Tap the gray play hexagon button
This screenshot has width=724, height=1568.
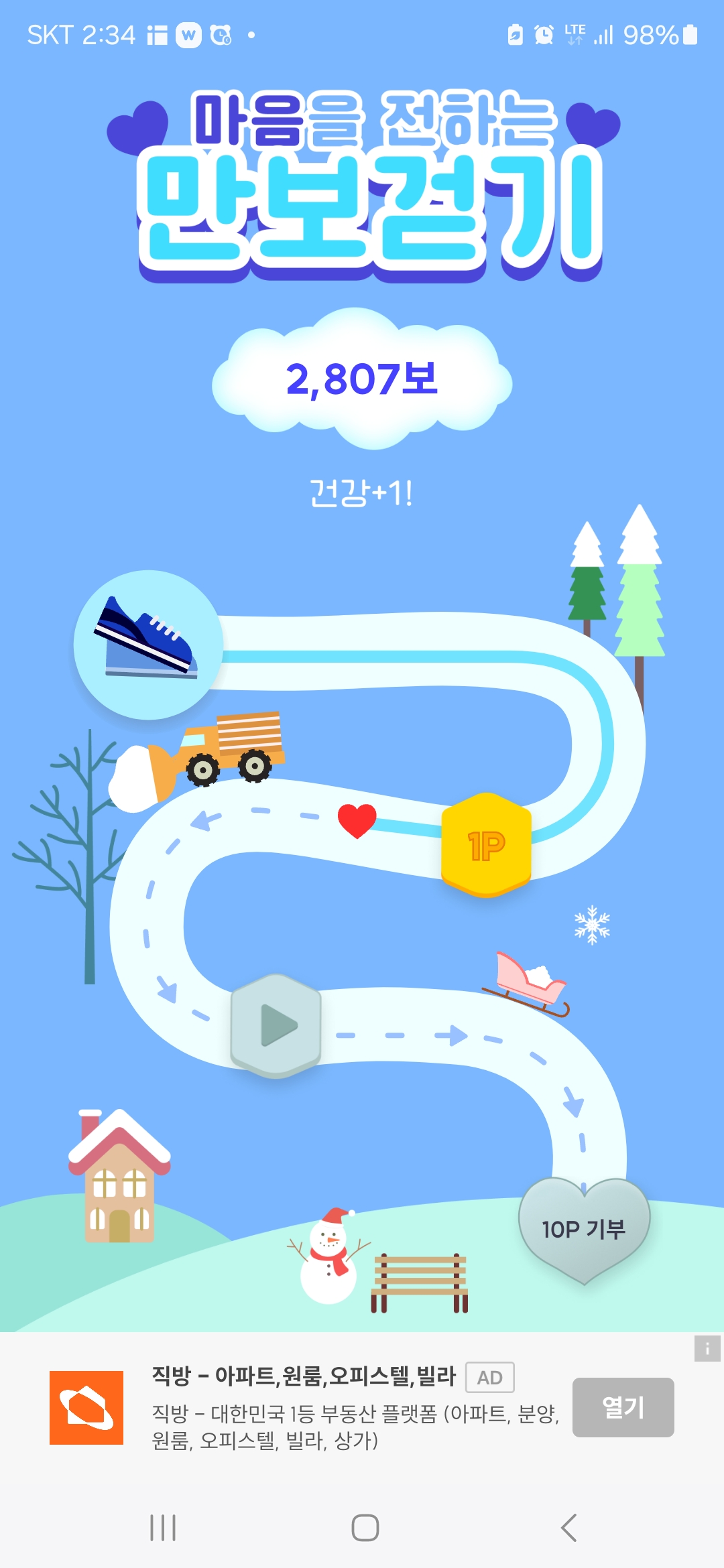[x=276, y=1025]
